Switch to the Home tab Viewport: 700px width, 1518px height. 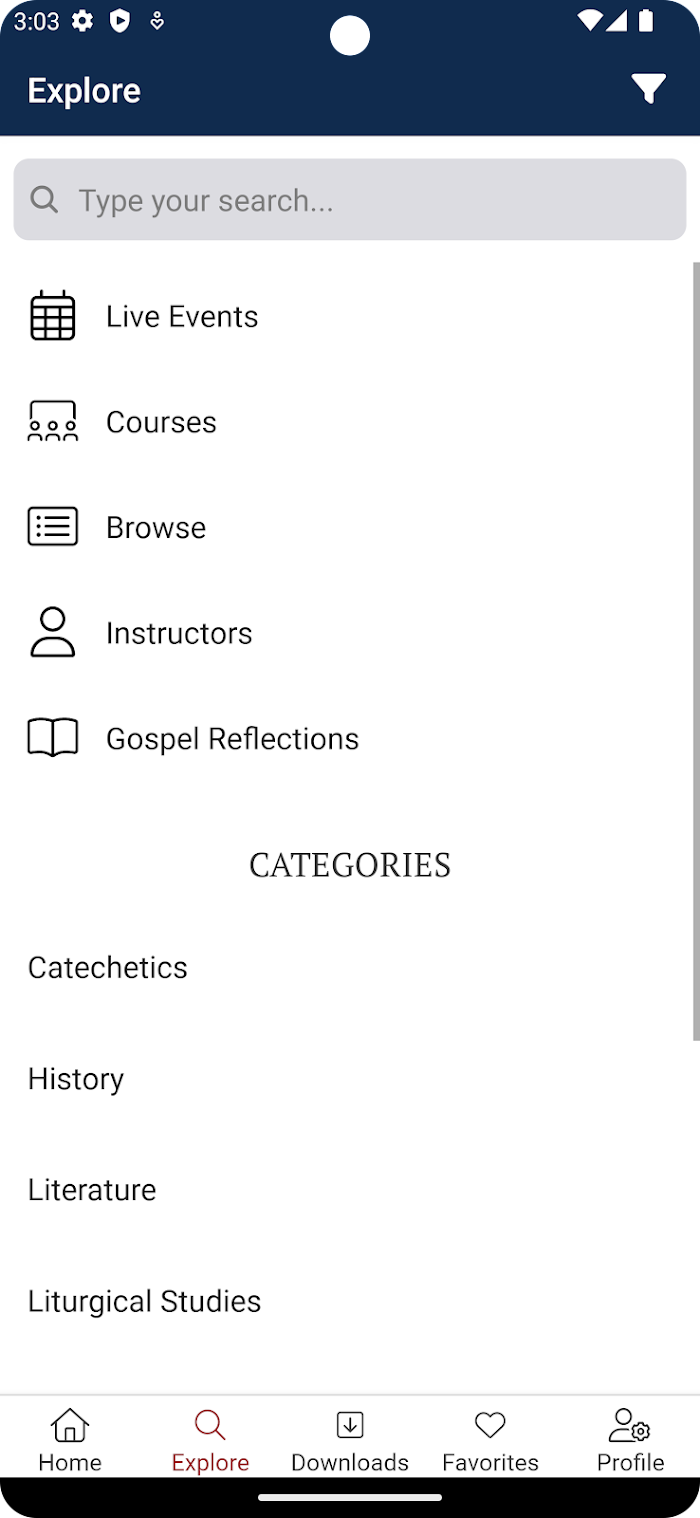[70, 1439]
